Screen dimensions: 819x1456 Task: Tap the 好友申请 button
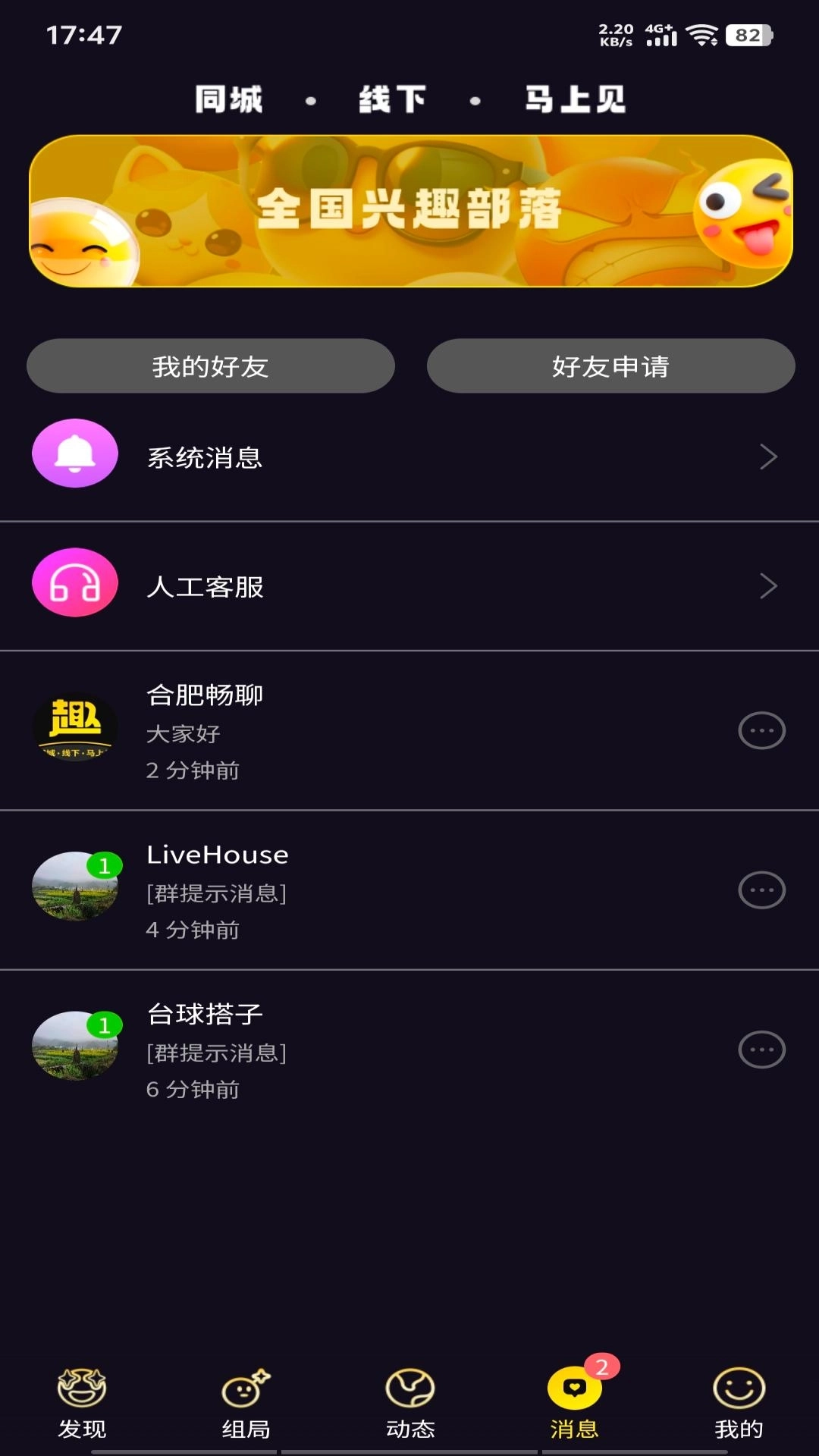point(611,367)
